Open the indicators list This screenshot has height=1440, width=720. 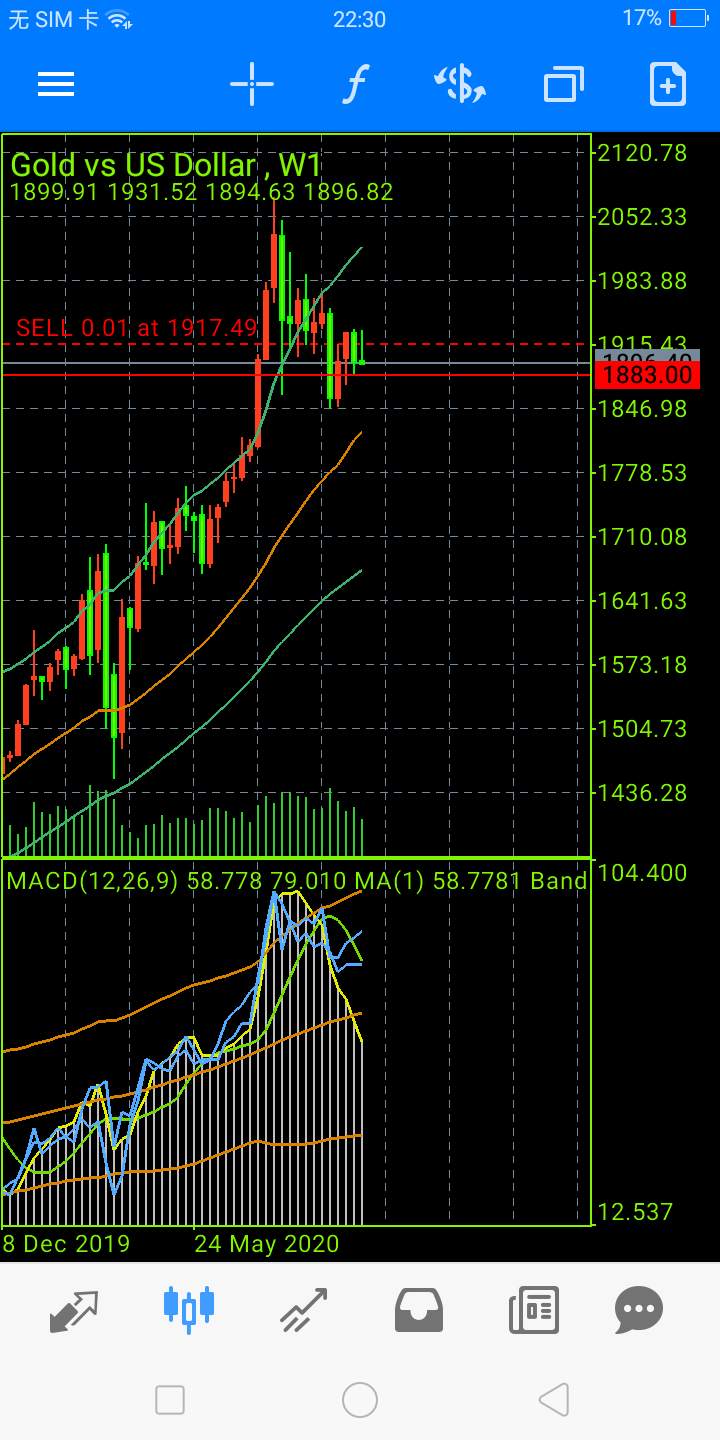pyautogui.click(x=354, y=85)
